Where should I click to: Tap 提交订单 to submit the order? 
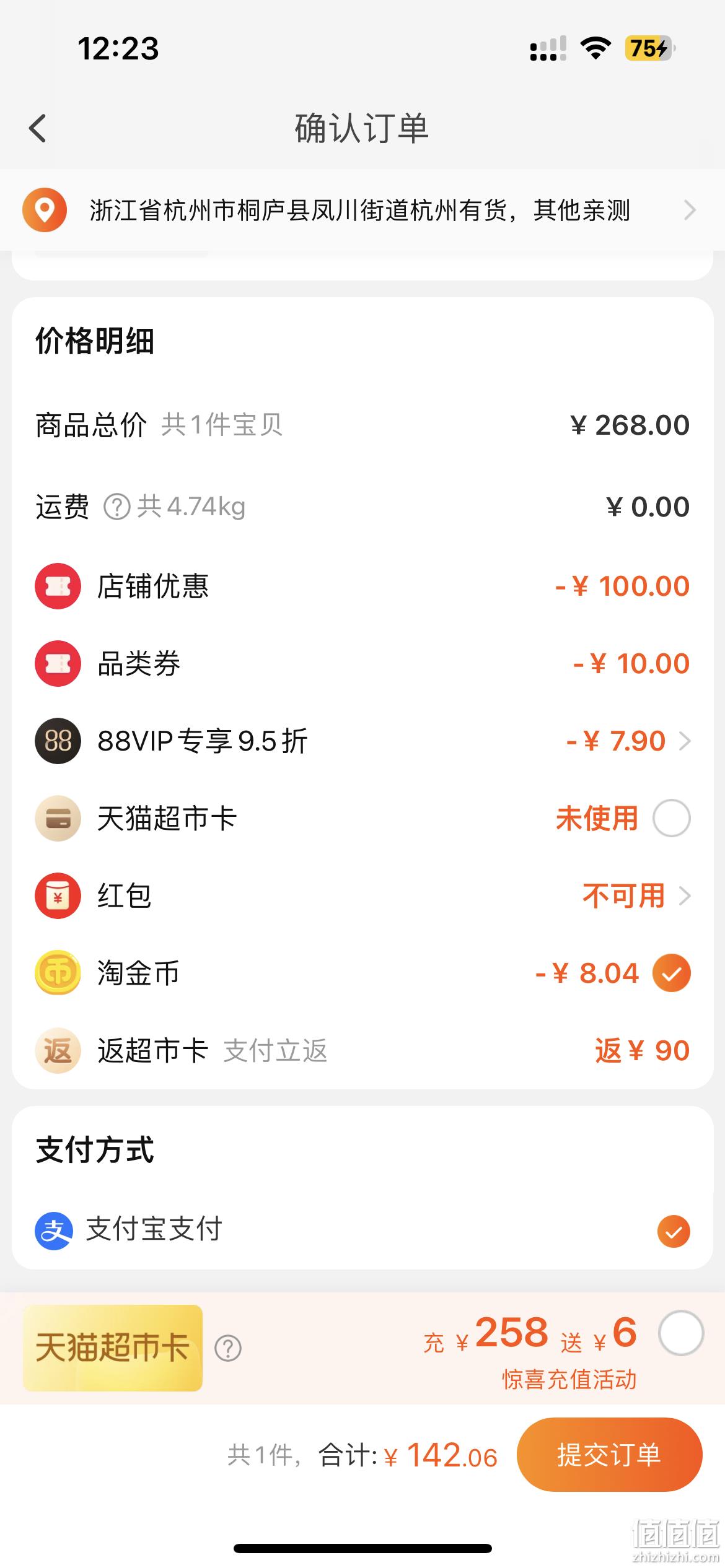[610, 1455]
